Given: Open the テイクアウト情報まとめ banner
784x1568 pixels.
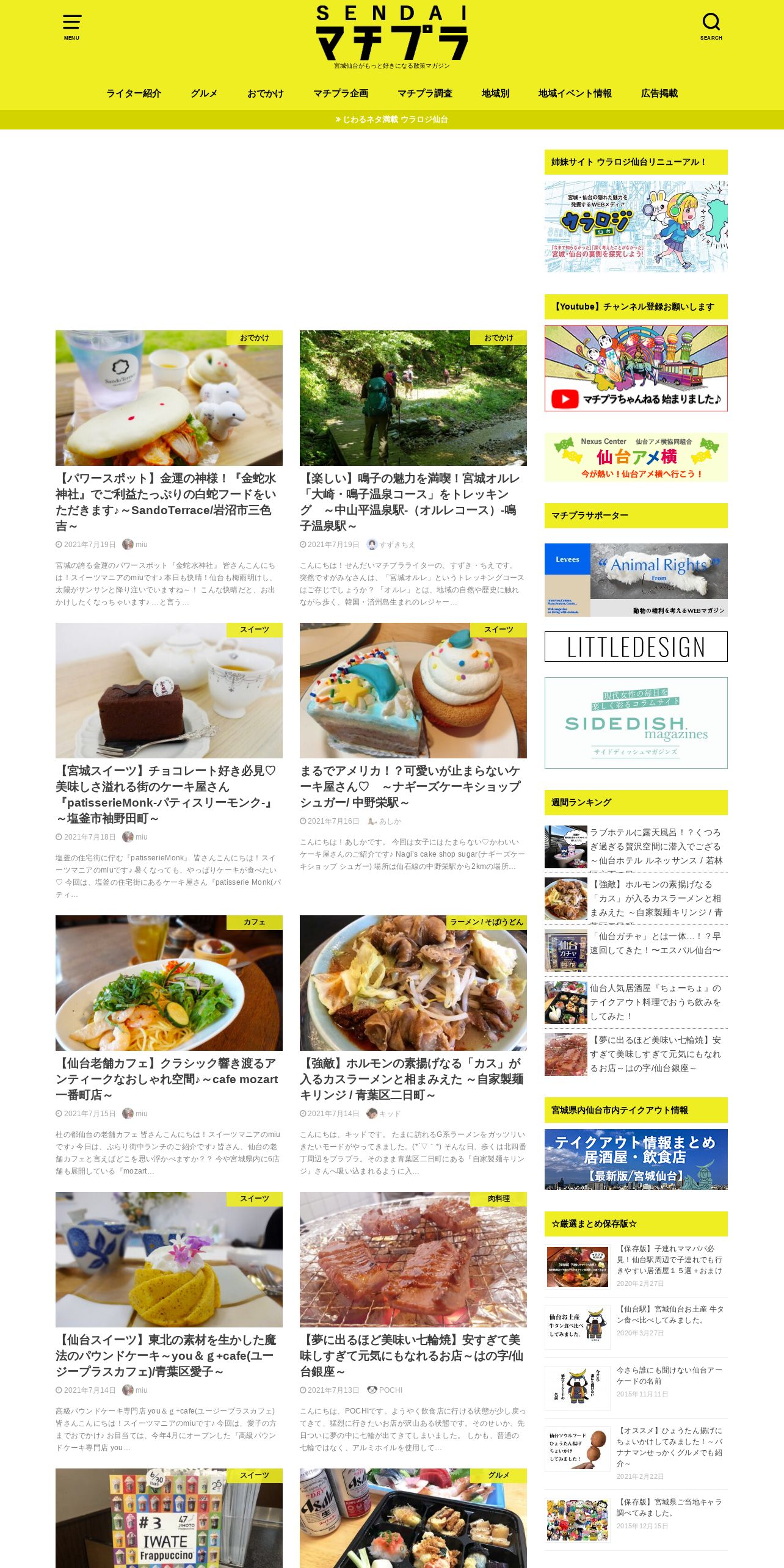Looking at the screenshot, I should [x=636, y=1160].
